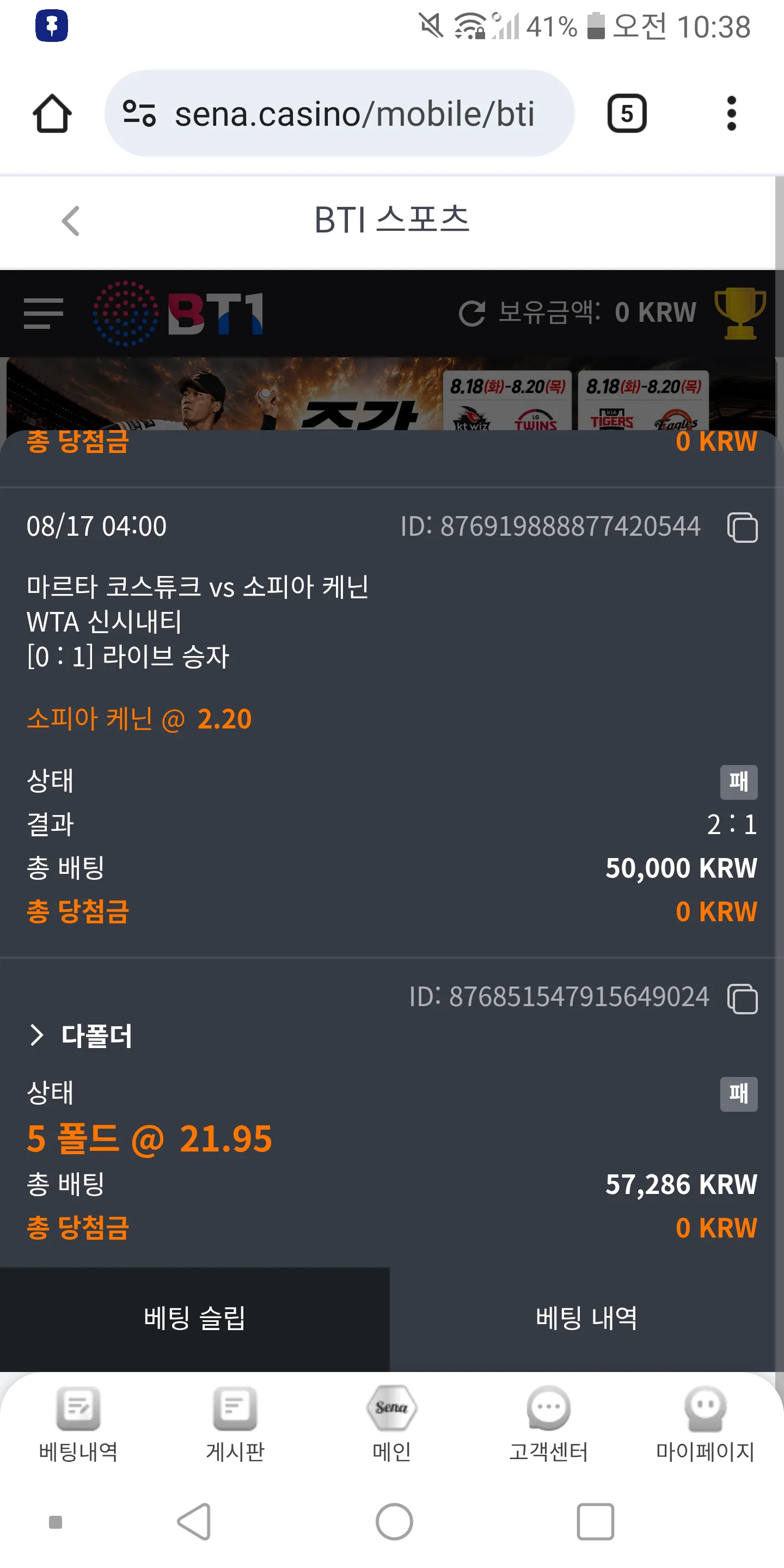This screenshot has height=1568, width=784.
Task: Copy bet ID 876851547915649024
Action: pos(742,999)
